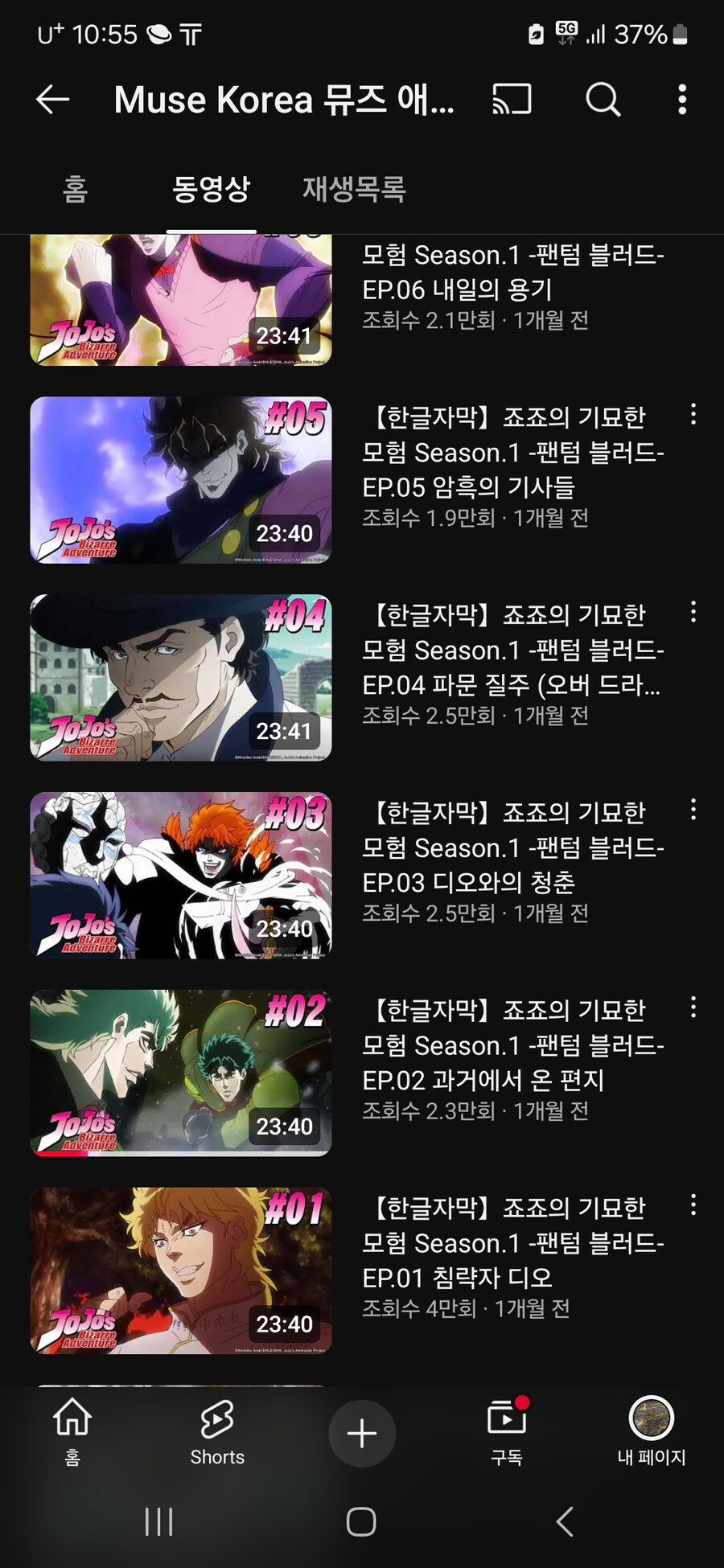Open options for EP.05 video
This screenshot has width=724, height=1568.
click(x=693, y=415)
